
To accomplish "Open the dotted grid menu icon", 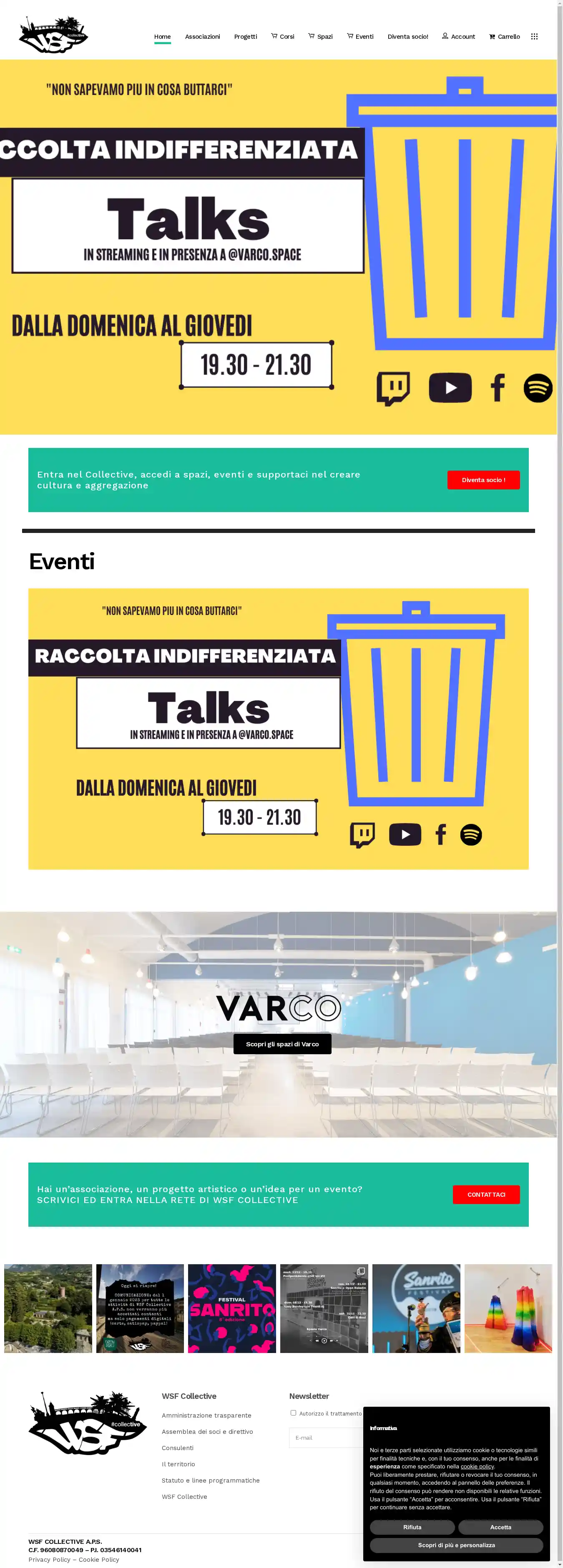I will [x=534, y=37].
